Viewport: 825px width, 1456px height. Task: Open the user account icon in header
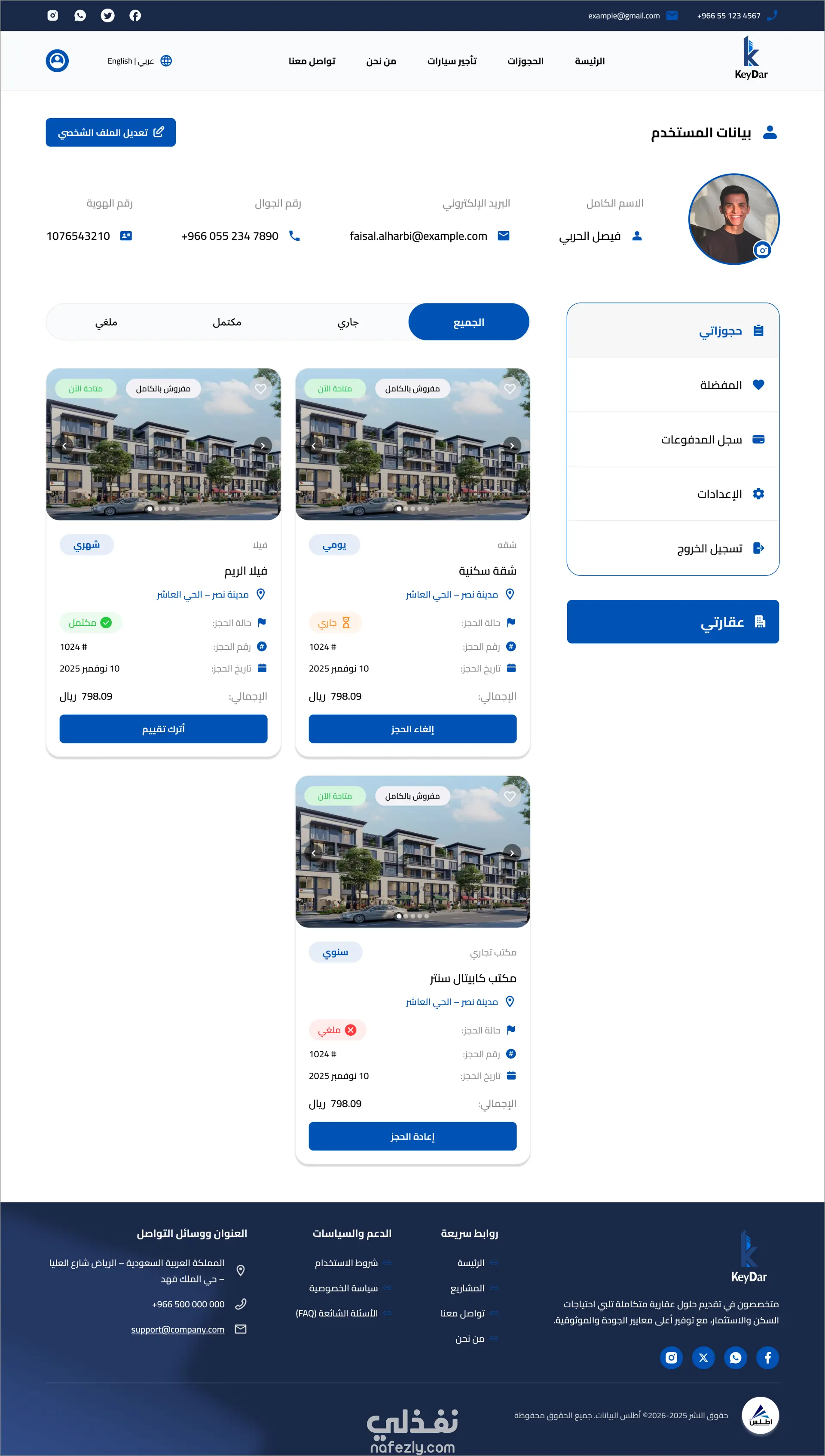point(57,61)
